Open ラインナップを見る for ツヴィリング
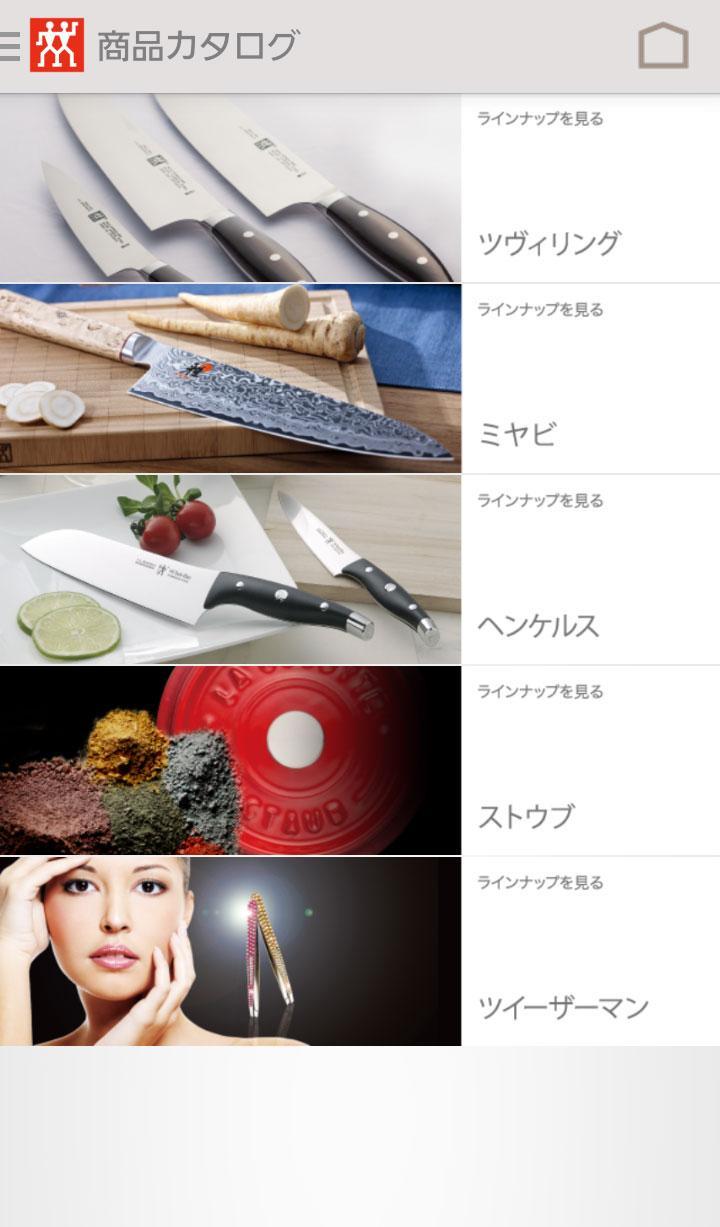Image resolution: width=720 pixels, height=1227 pixels. pyautogui.click(x=541, y=118)
